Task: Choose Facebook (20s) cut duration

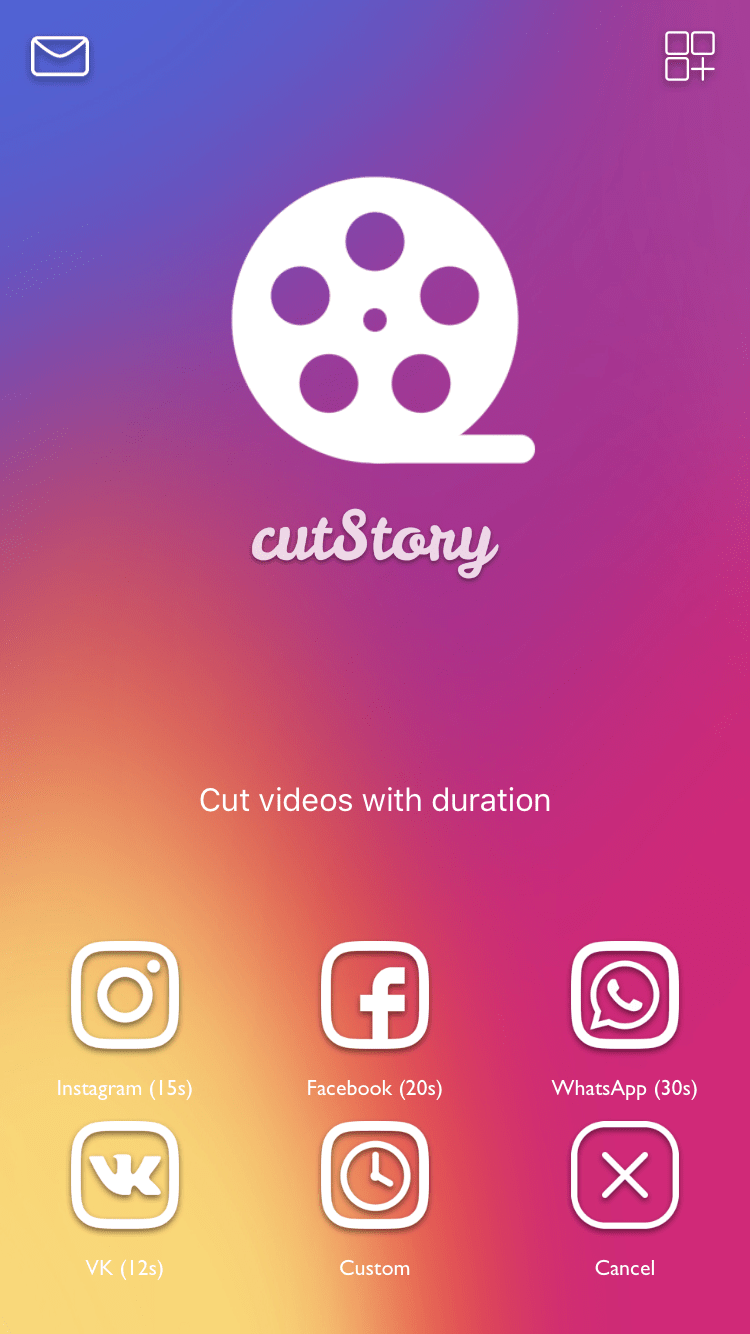Action: [375, 996]
